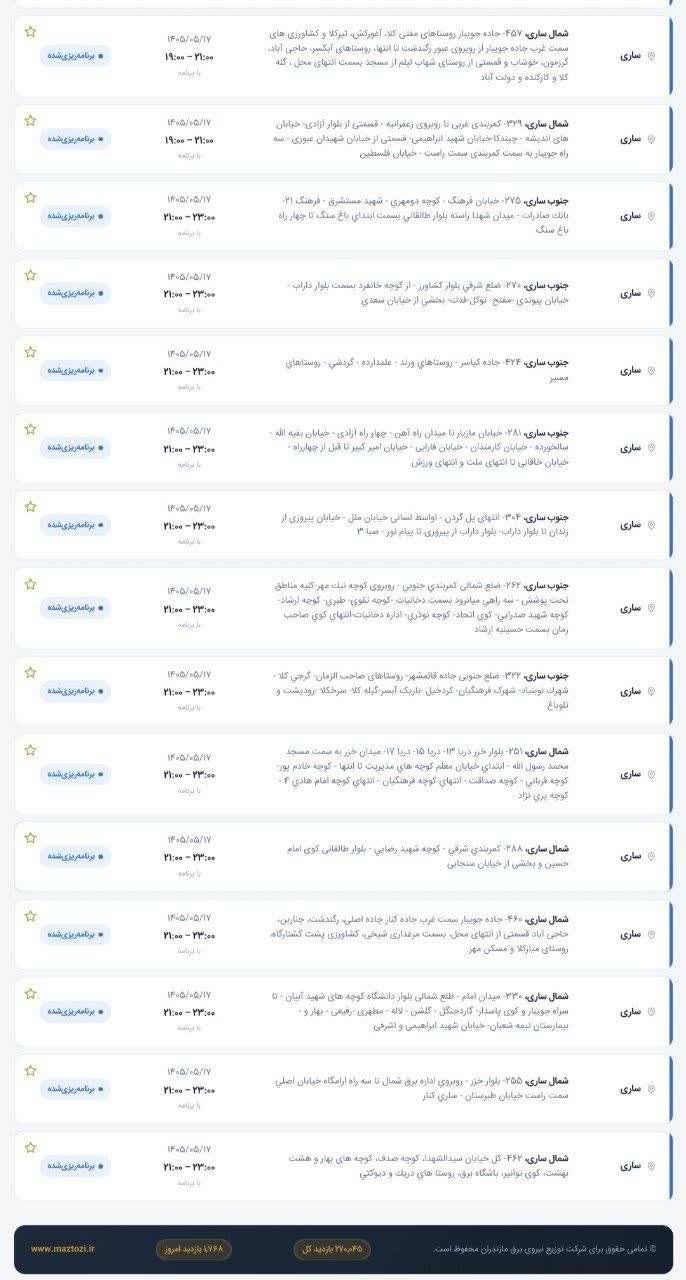Viewport: 686px width, 1280px height.
Task: Mark the شمال ساری 379 row as favorite
Action: [x=31, y=120]
